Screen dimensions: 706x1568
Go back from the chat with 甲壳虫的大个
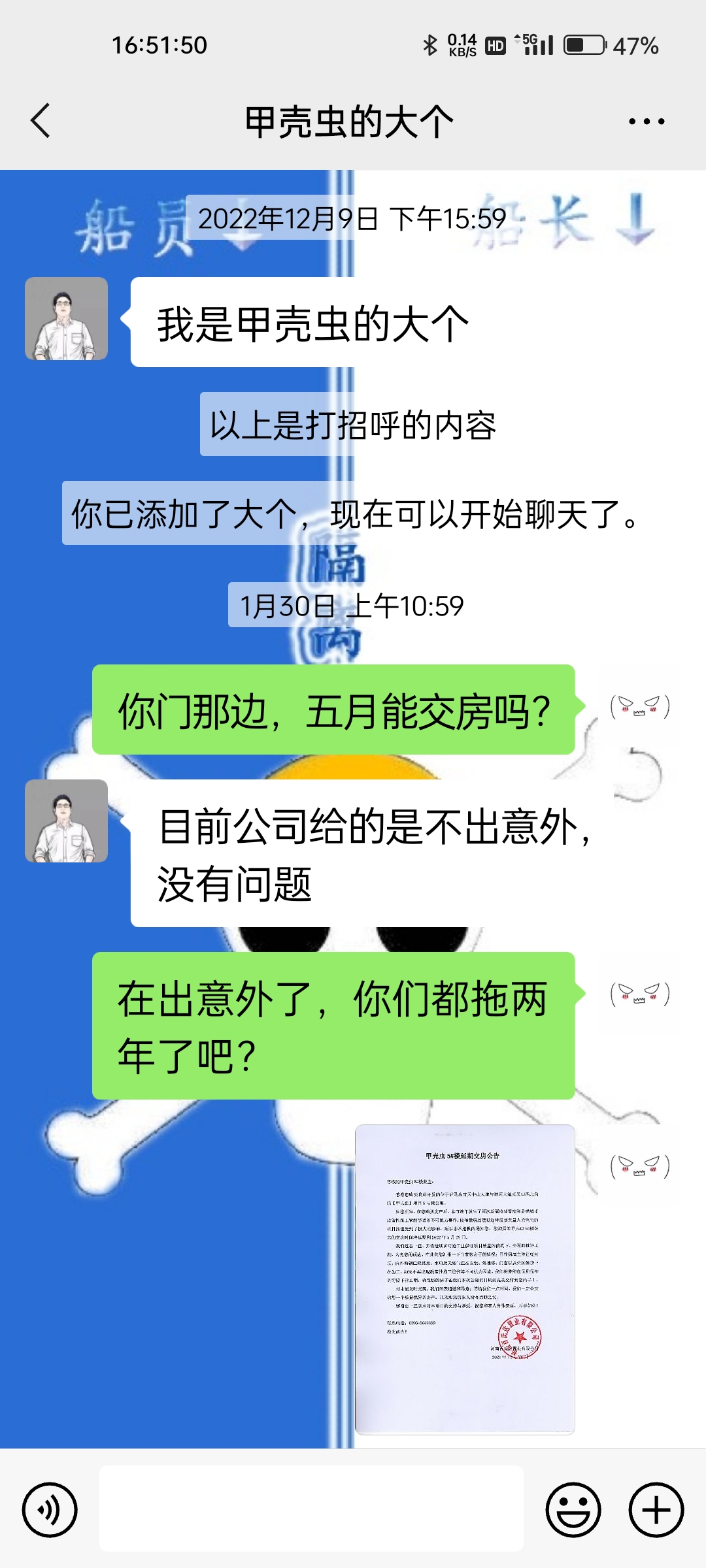pyautogui.click(x=41, y=121)
